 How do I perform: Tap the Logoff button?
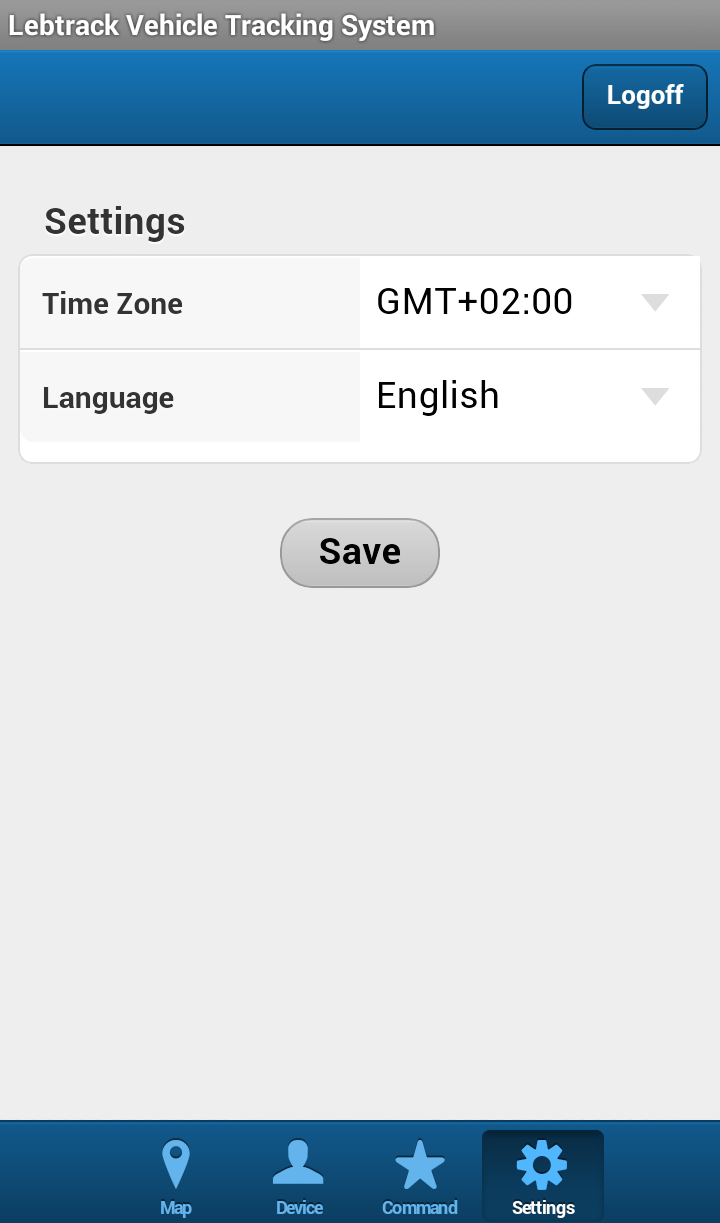[645, 97]
